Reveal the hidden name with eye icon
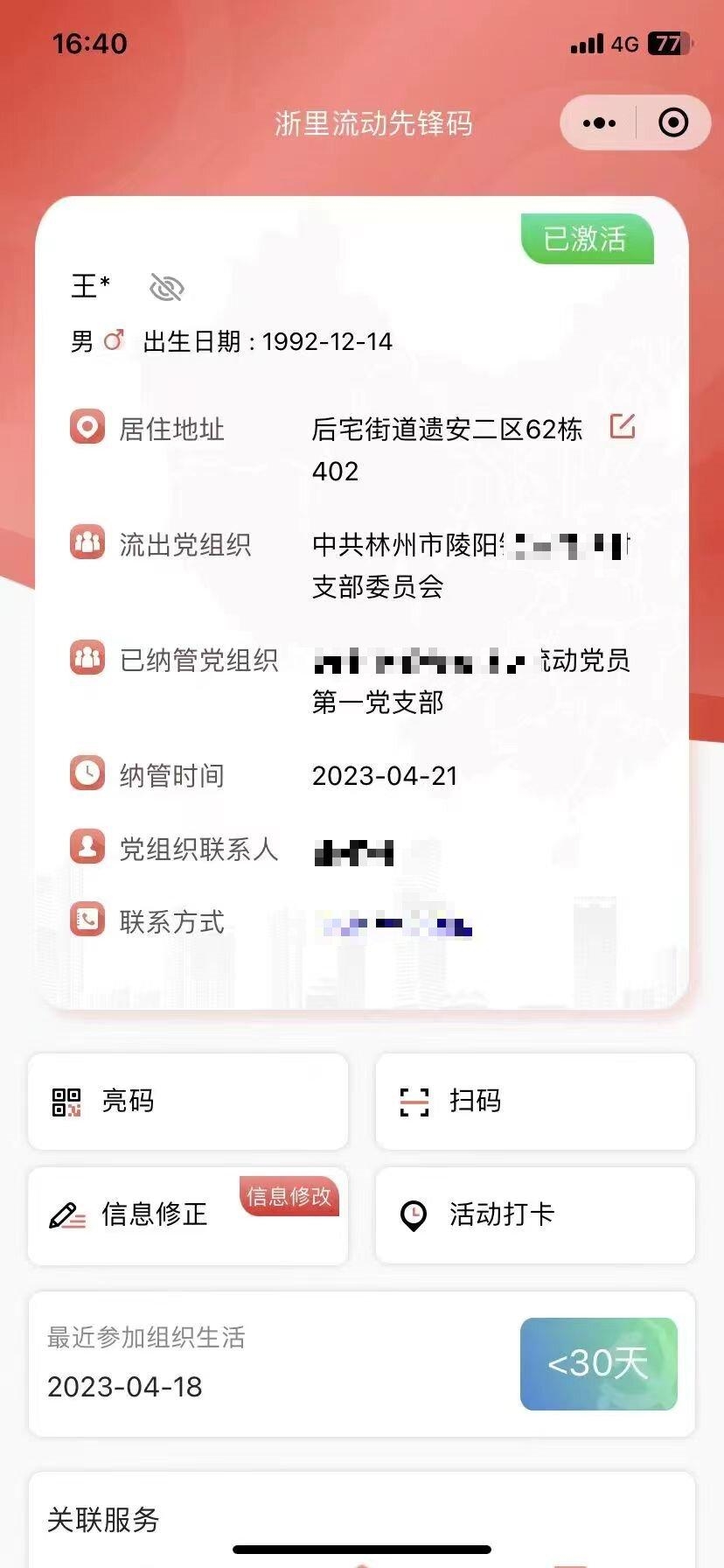 pyautogui.click(x=166, y=287)
